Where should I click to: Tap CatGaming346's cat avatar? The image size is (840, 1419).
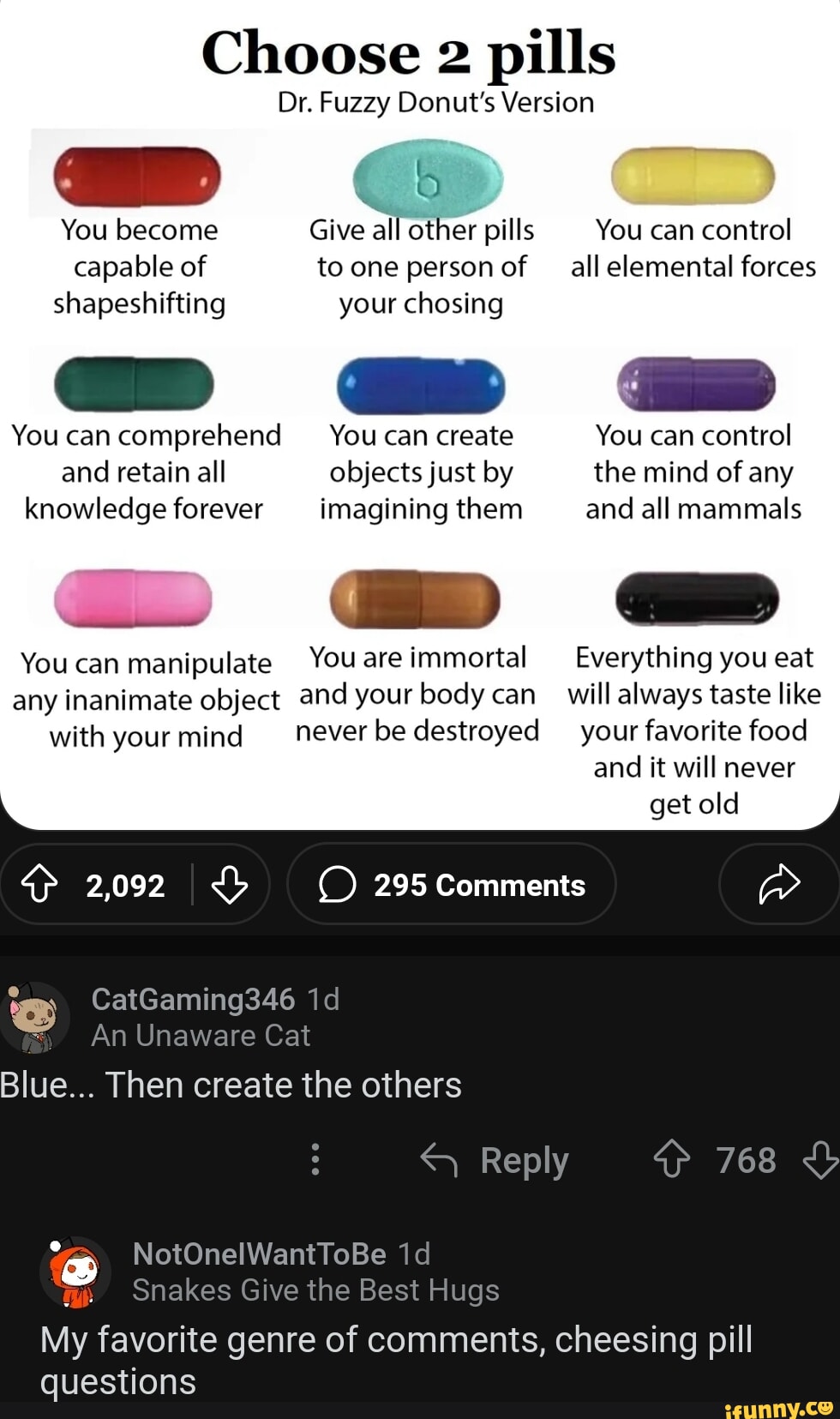[x=34, y=1017]
